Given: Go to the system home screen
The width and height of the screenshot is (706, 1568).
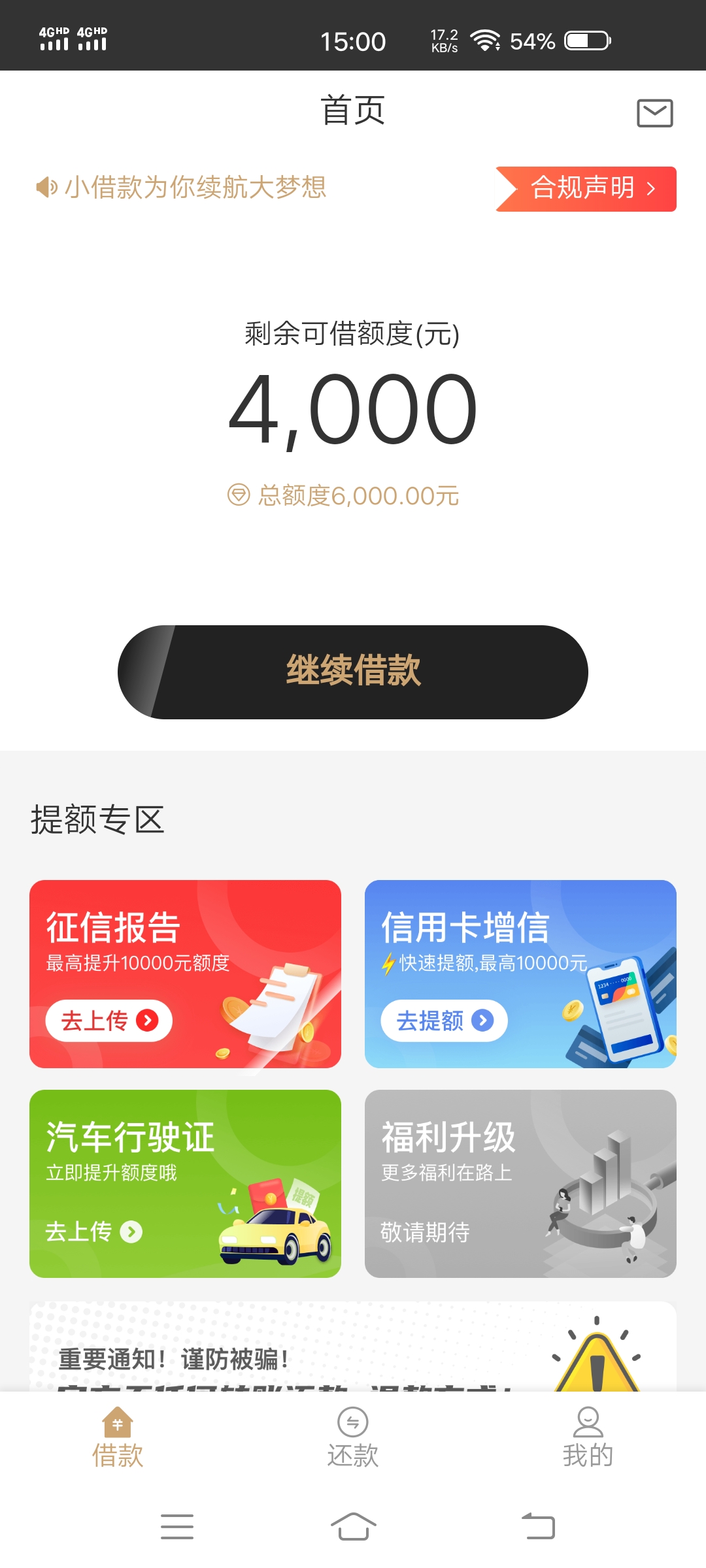Looking at the screenshot, I should point(353,1527).
